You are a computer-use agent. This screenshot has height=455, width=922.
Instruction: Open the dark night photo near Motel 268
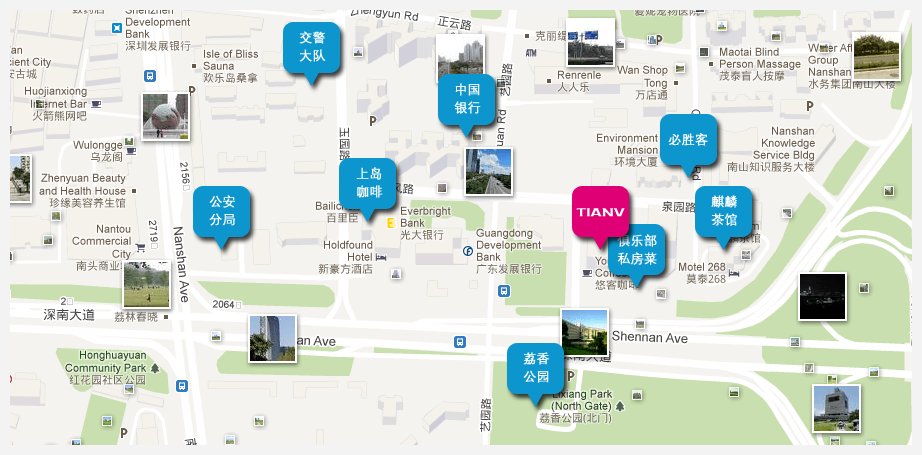point(822,297)
